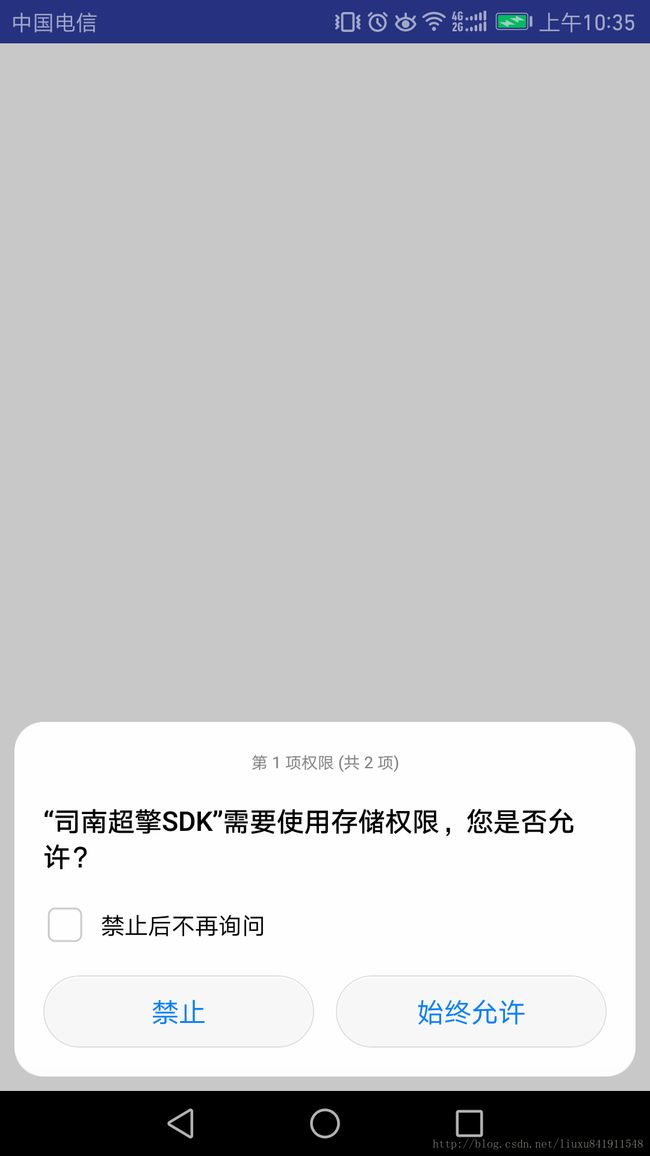Screen dimensions: 650x1156
Task: Go to the home screen
Action: pos(325,1124)
